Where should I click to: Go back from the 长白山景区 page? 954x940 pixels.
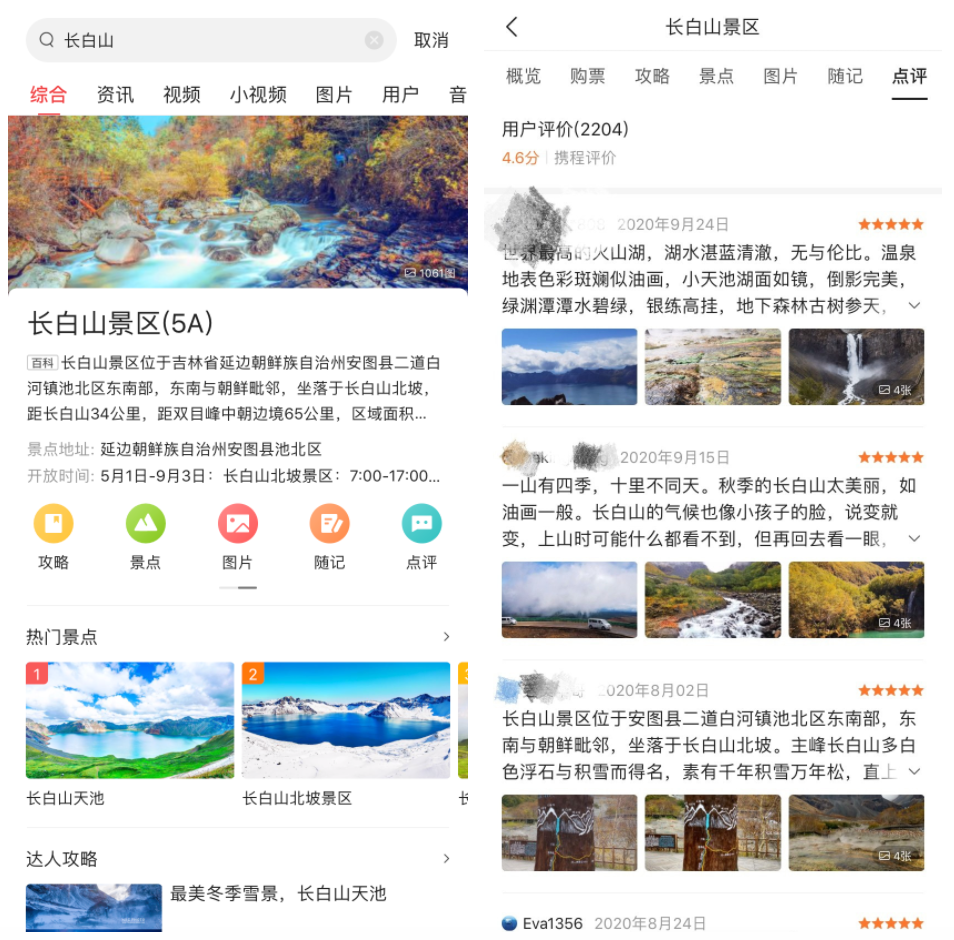click(512, 27)
